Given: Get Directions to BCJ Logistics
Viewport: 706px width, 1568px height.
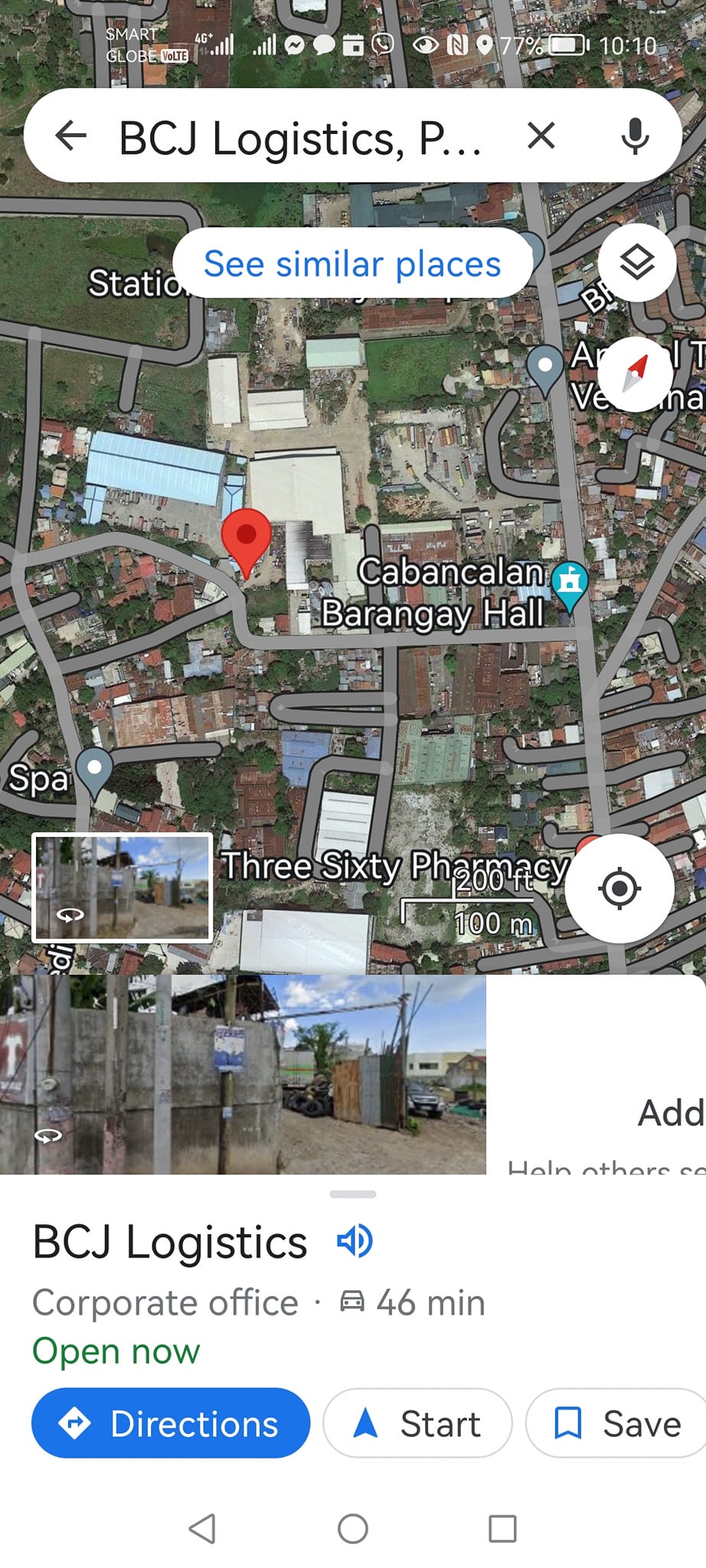Looking at the screenshot, I should 171,1423.
